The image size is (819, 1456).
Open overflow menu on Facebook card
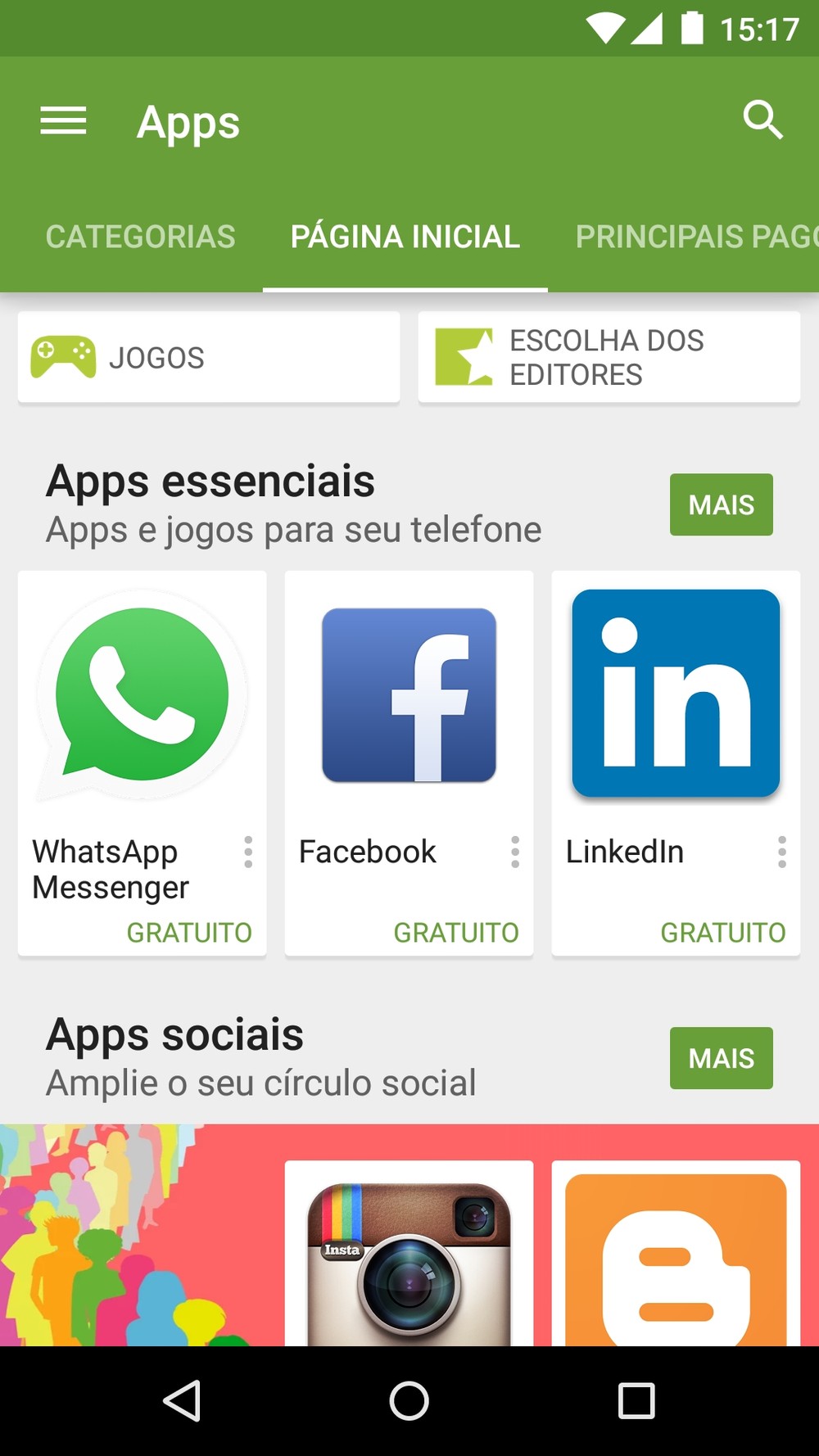coord(515,852)
